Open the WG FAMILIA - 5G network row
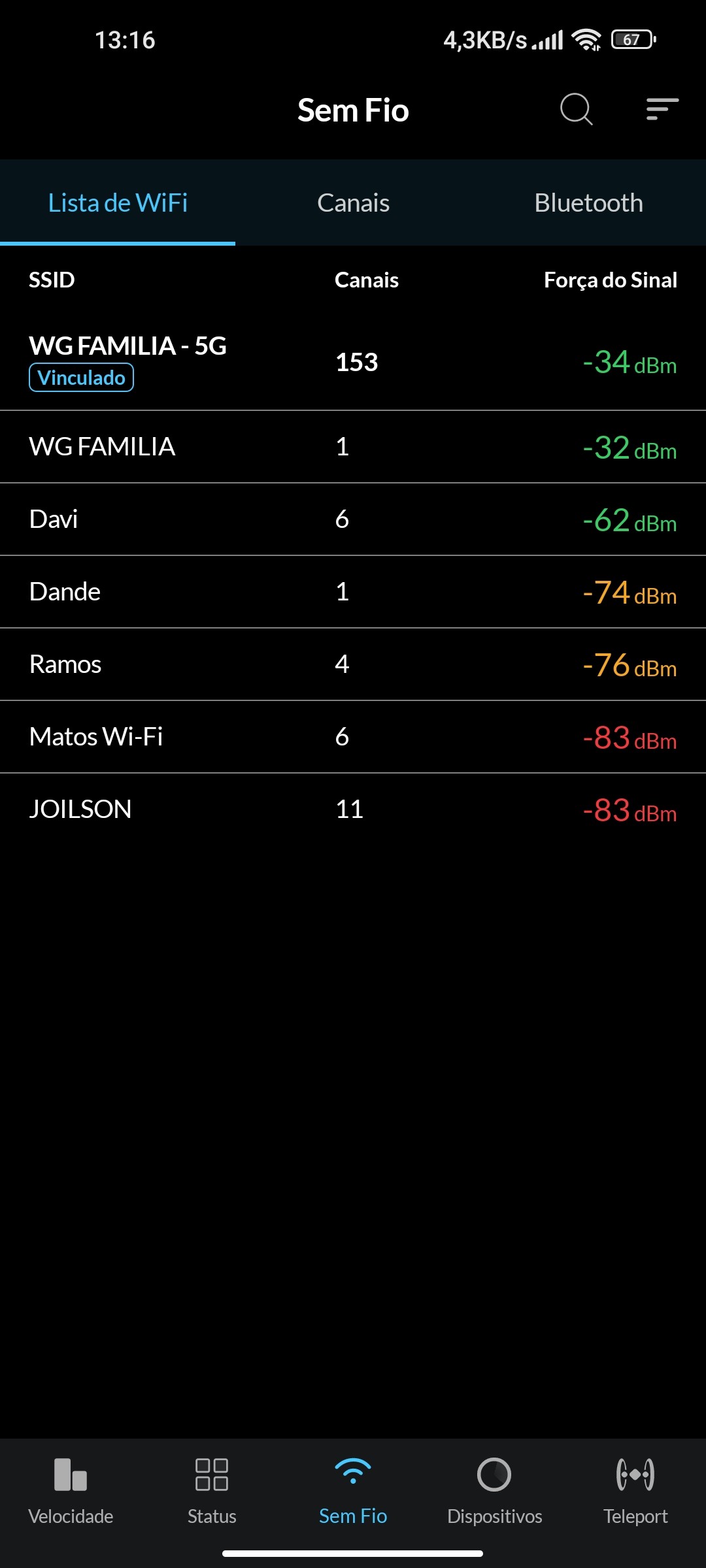The image size is (706, 1568). 353,362
